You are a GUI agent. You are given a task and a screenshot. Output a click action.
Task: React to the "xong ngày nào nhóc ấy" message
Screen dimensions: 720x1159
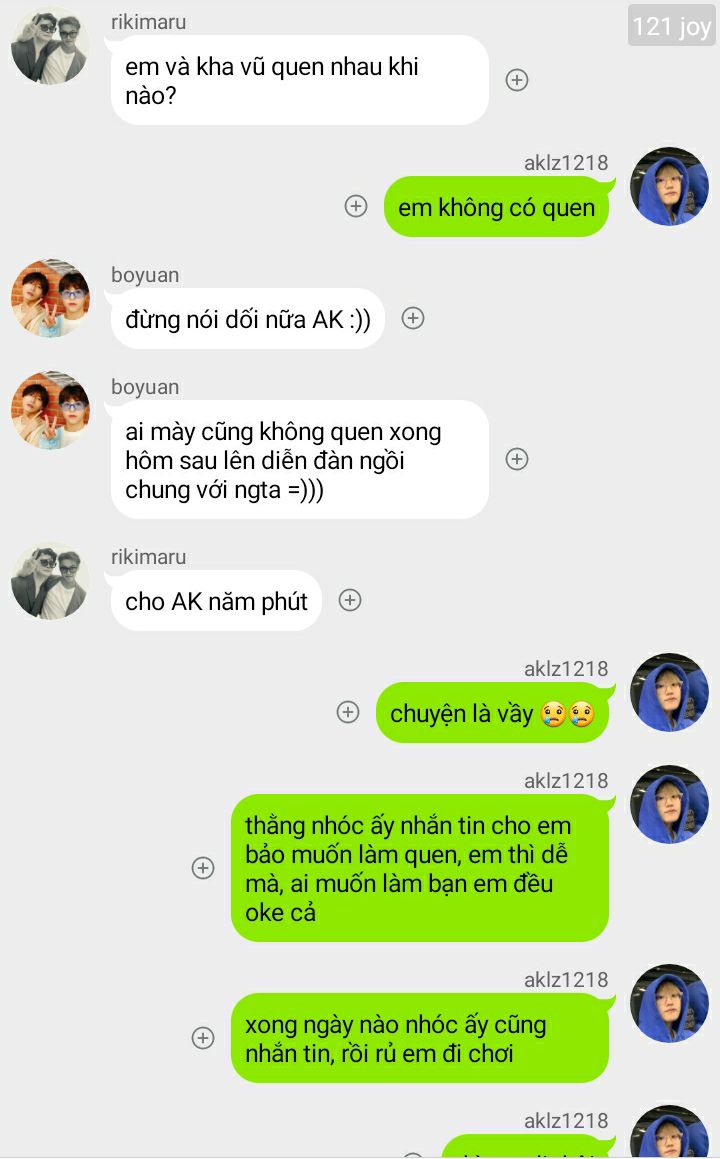(x=203, y=1038)
